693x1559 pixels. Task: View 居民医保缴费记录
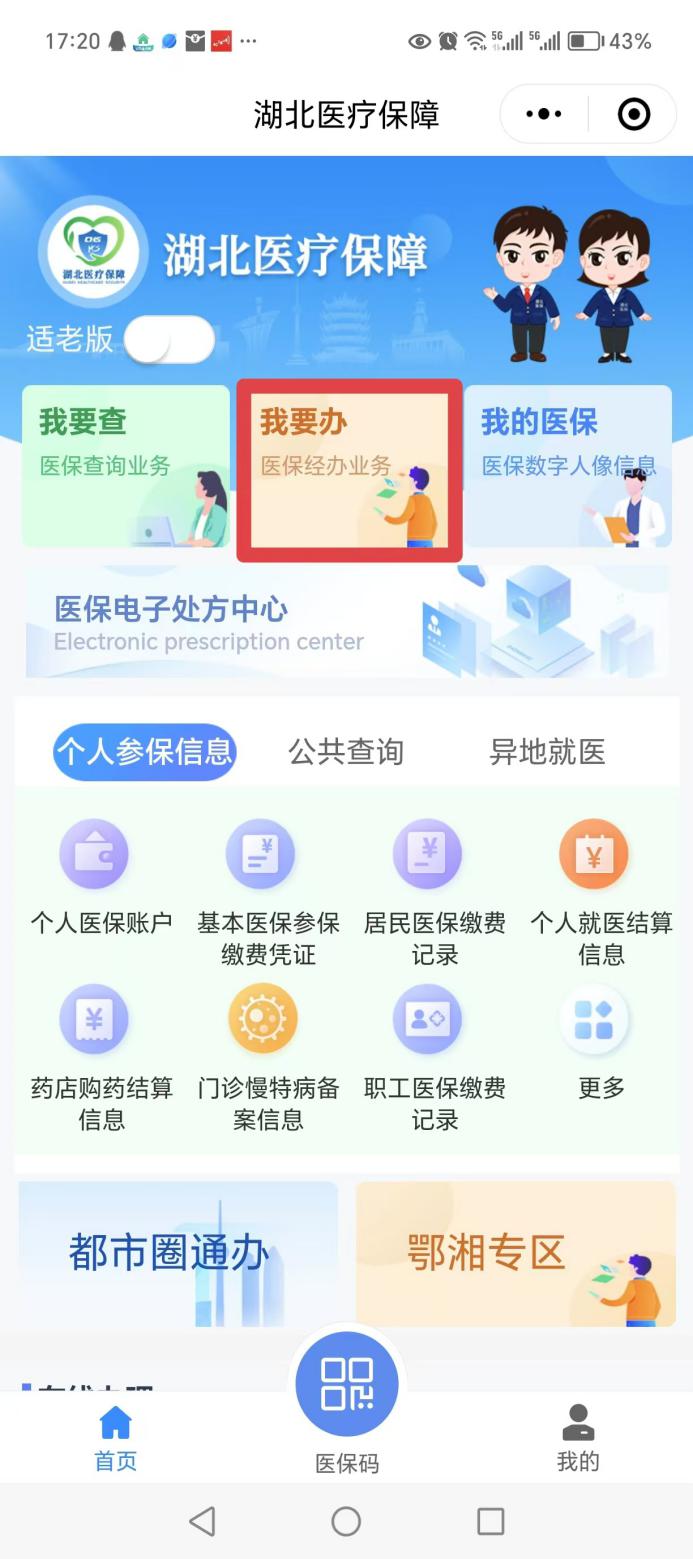[x=435, y=892]
